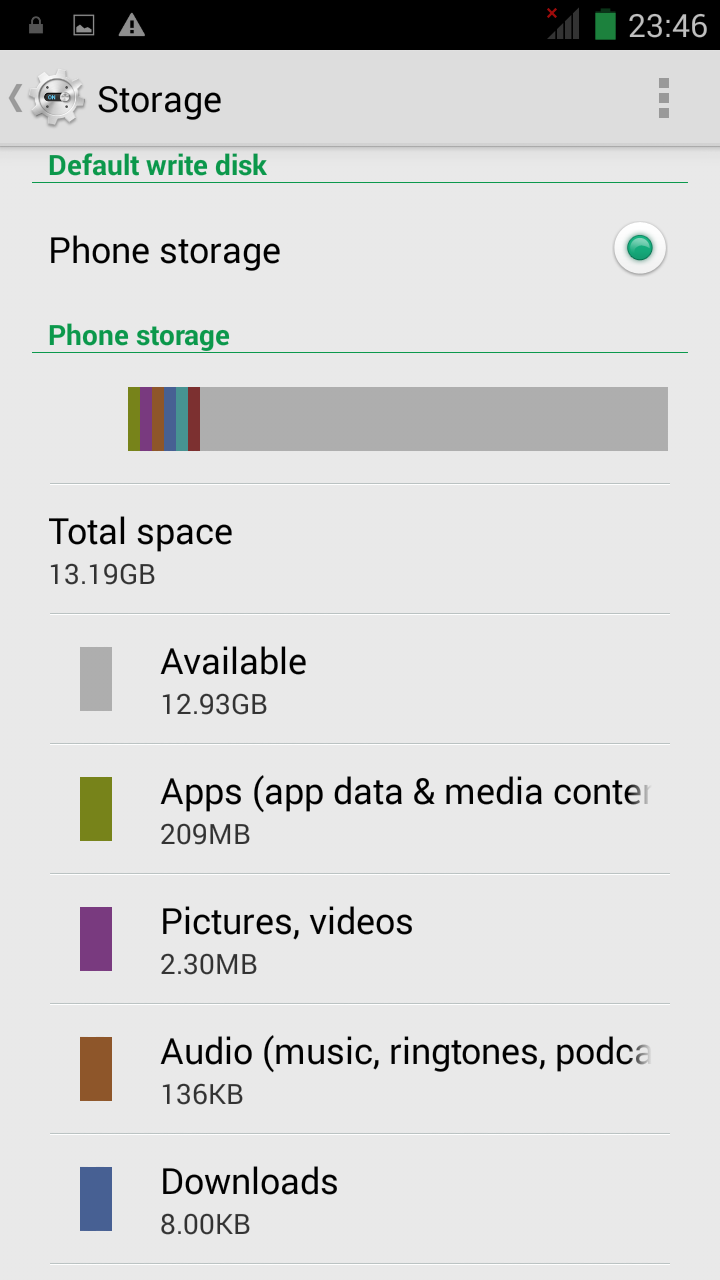This screenshot has width=720, height=1280.
Task: Open Pictures, videos storage entry
Action: pos(360,939)
